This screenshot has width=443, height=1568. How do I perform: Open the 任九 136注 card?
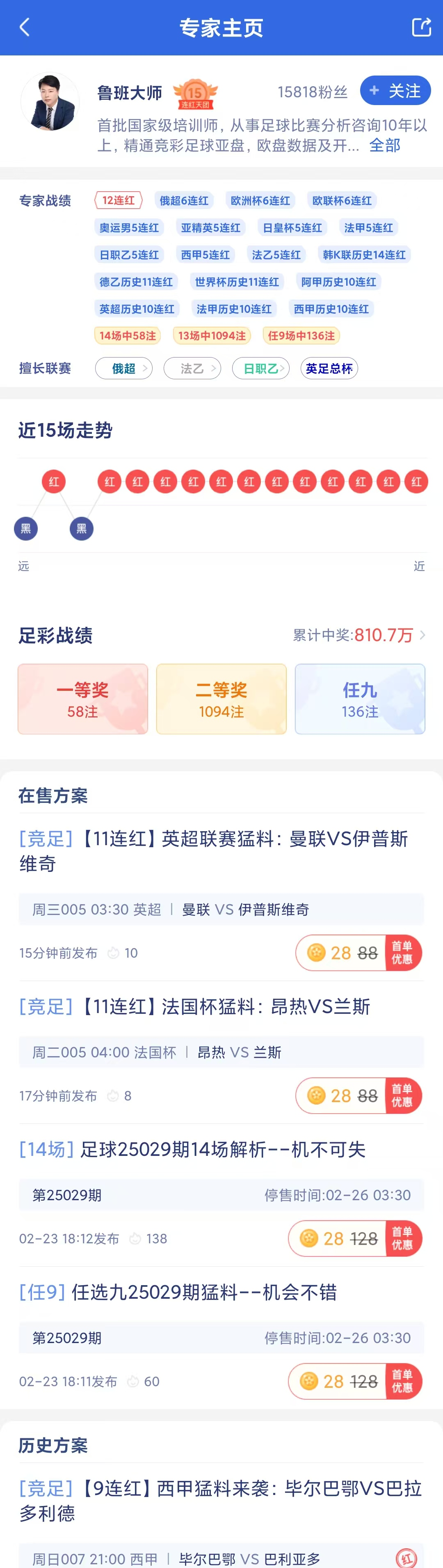[360, 699]
